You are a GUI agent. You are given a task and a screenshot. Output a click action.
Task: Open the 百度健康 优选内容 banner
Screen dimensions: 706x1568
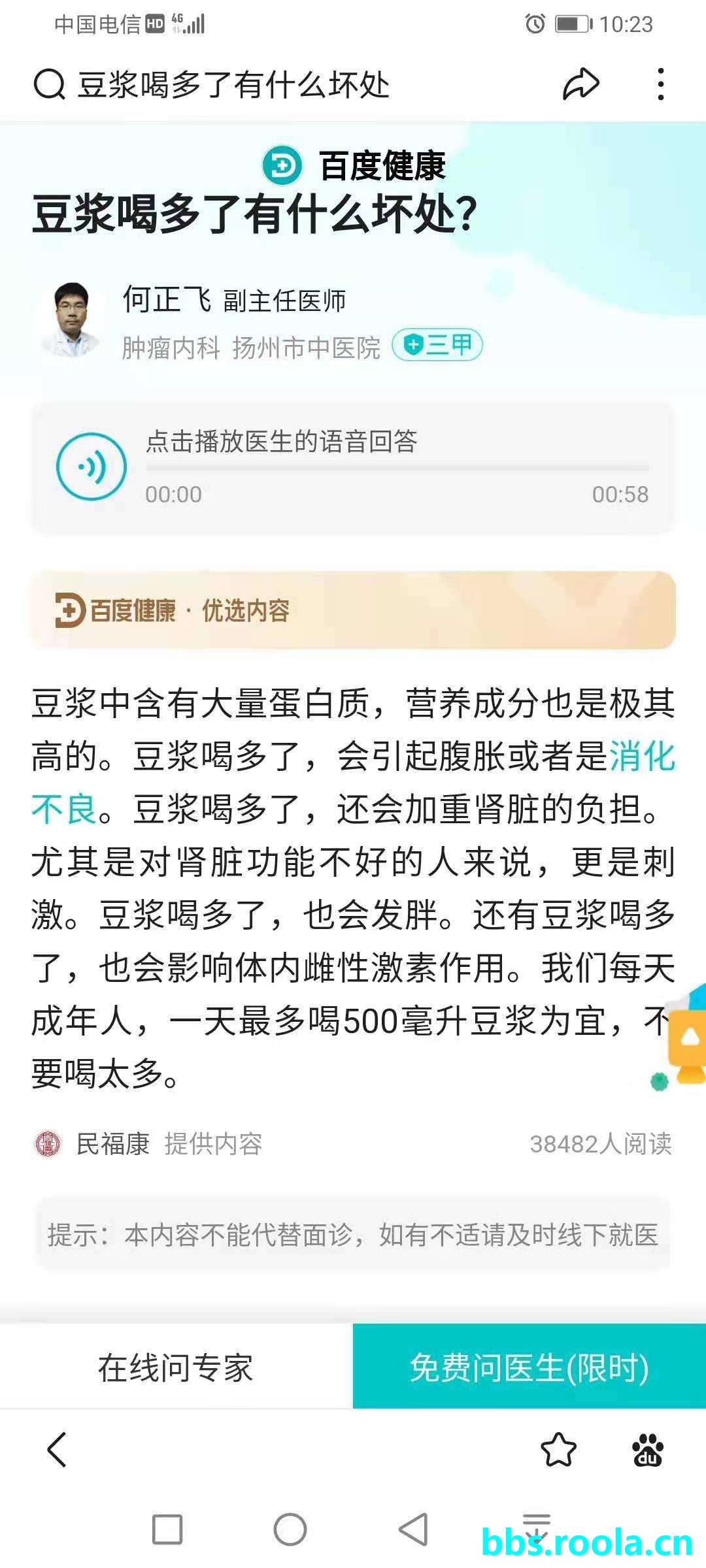tap(353, 610)
